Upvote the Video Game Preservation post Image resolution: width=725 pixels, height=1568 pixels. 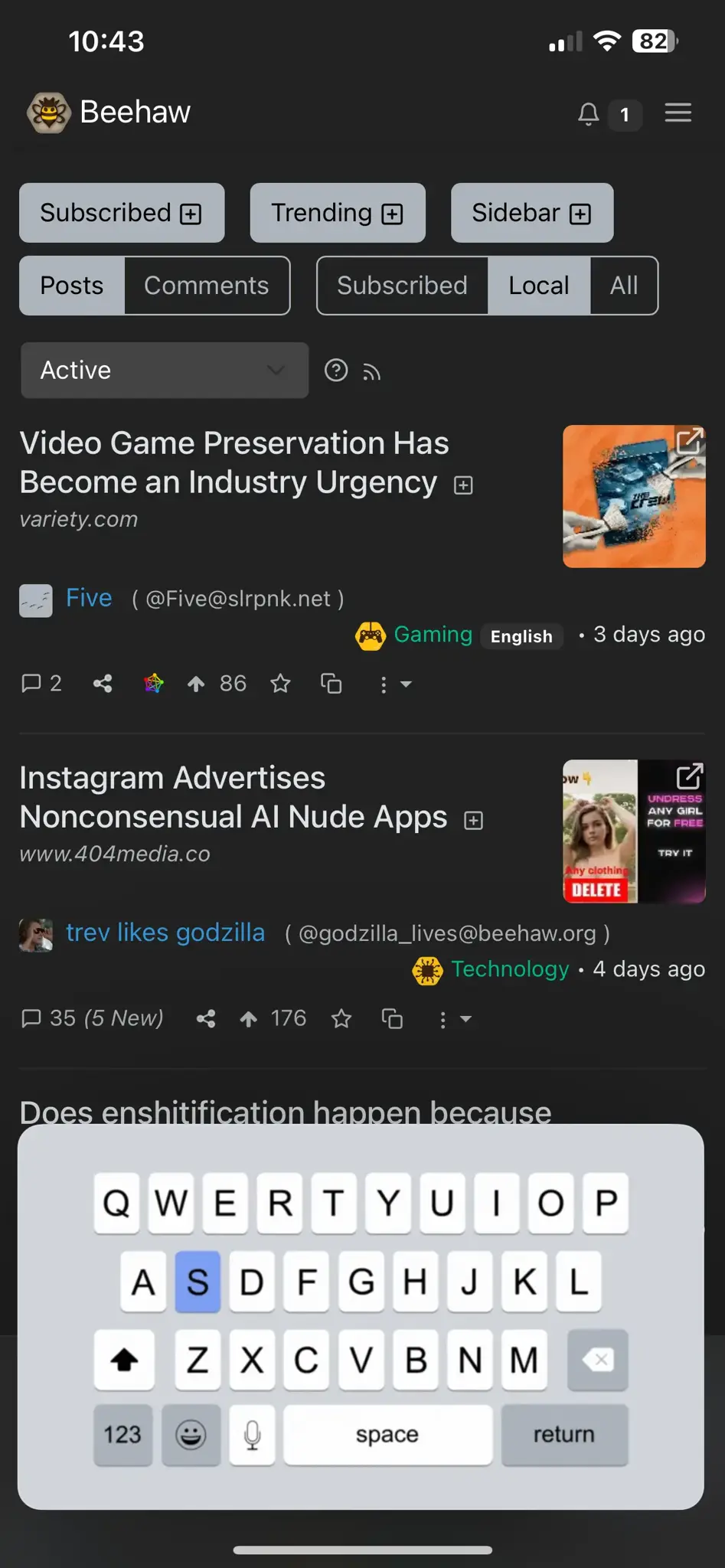pos(197,684)
